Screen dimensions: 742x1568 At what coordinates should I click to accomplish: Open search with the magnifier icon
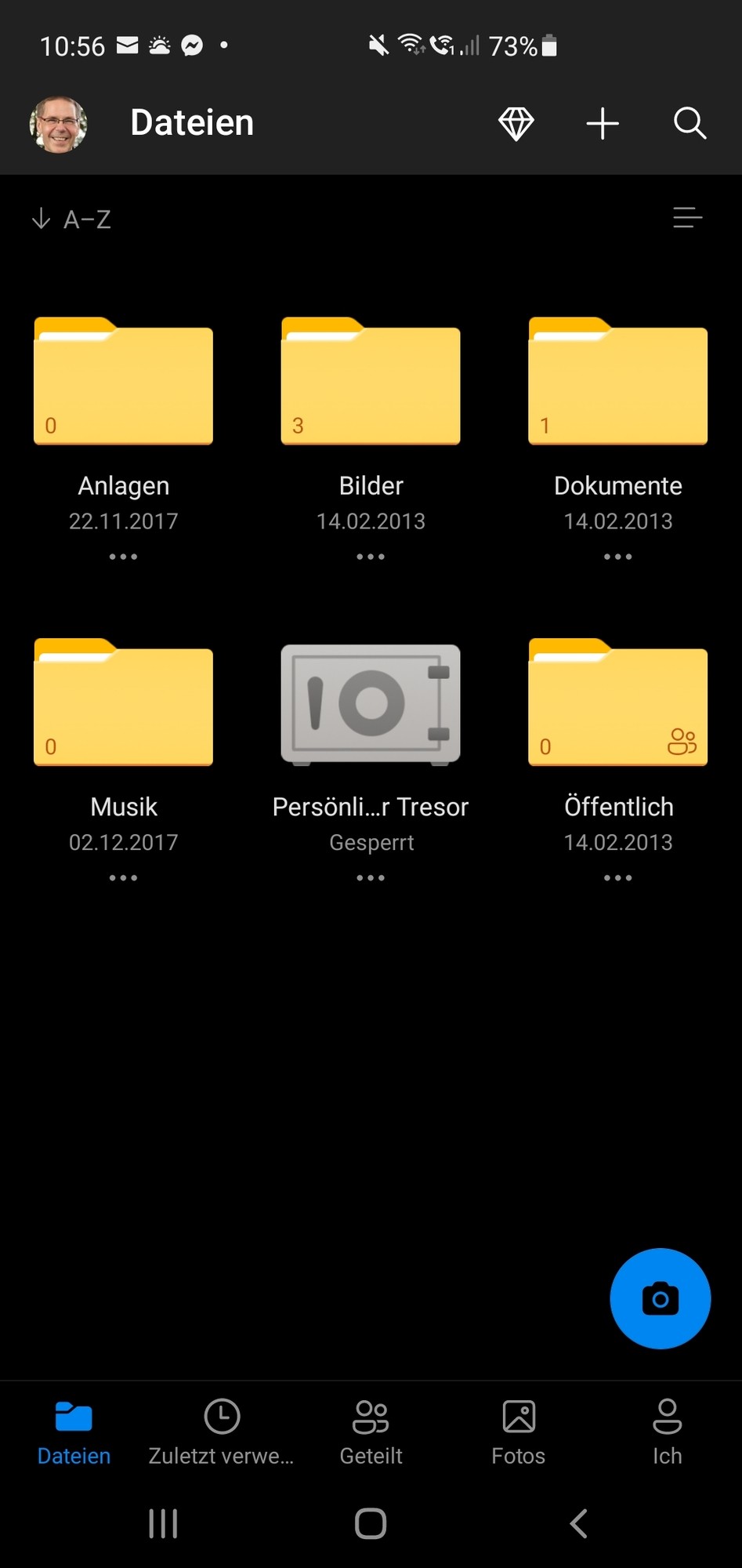pyautogui.click(x=690, y=124)
